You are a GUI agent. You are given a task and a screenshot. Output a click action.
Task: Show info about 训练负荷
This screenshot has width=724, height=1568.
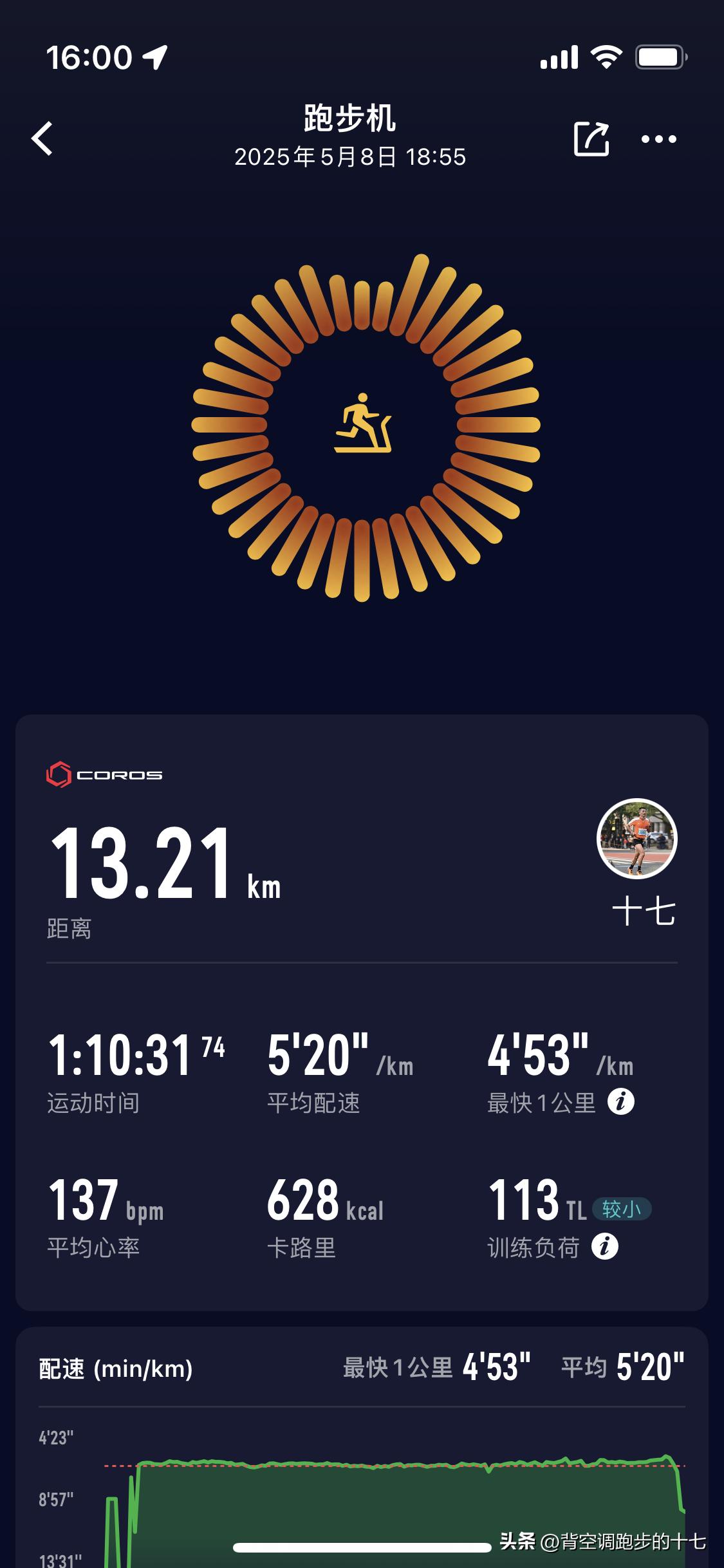tap(605, 1247)
